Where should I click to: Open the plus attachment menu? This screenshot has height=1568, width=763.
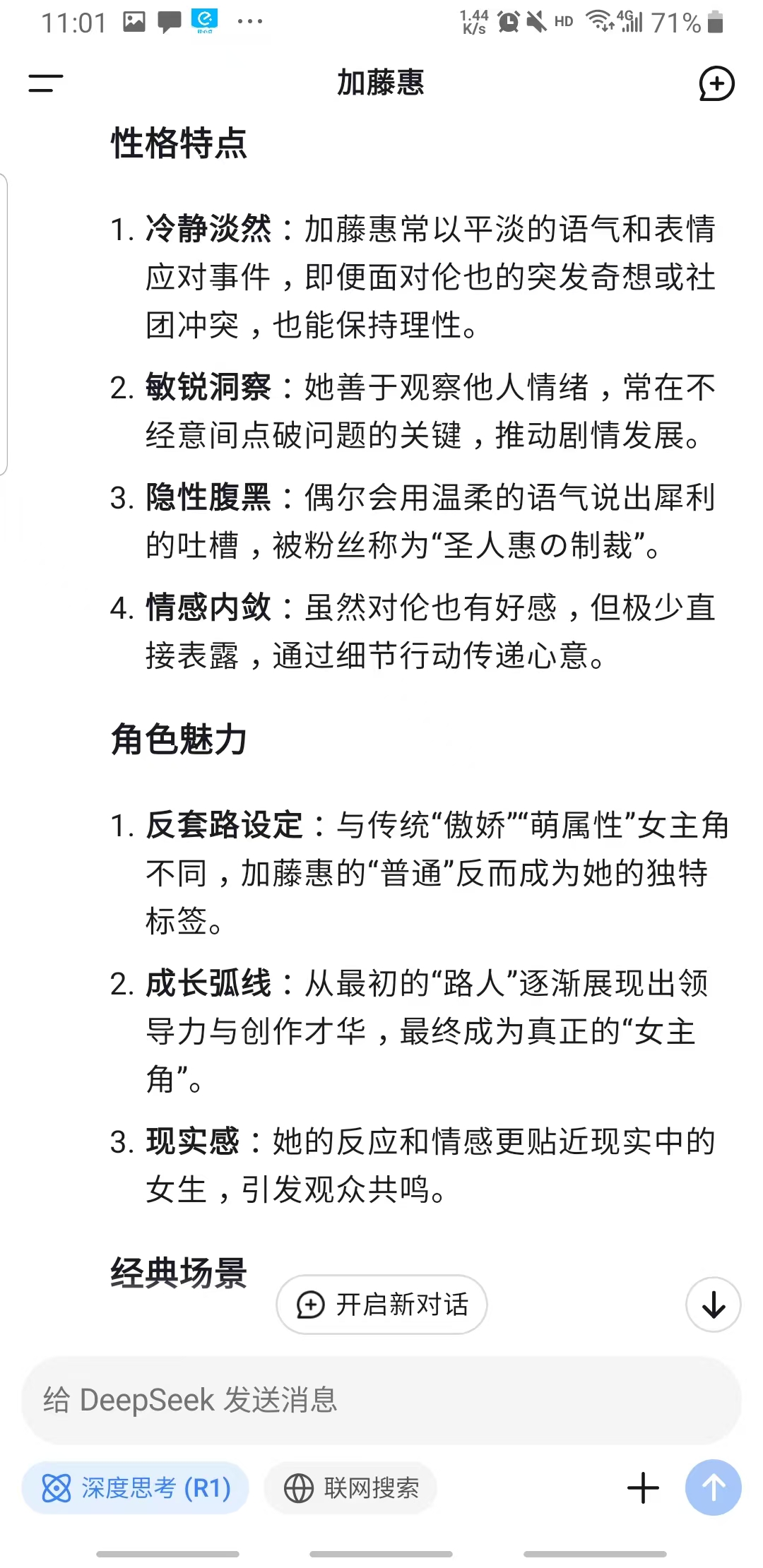coord(643,1488)
